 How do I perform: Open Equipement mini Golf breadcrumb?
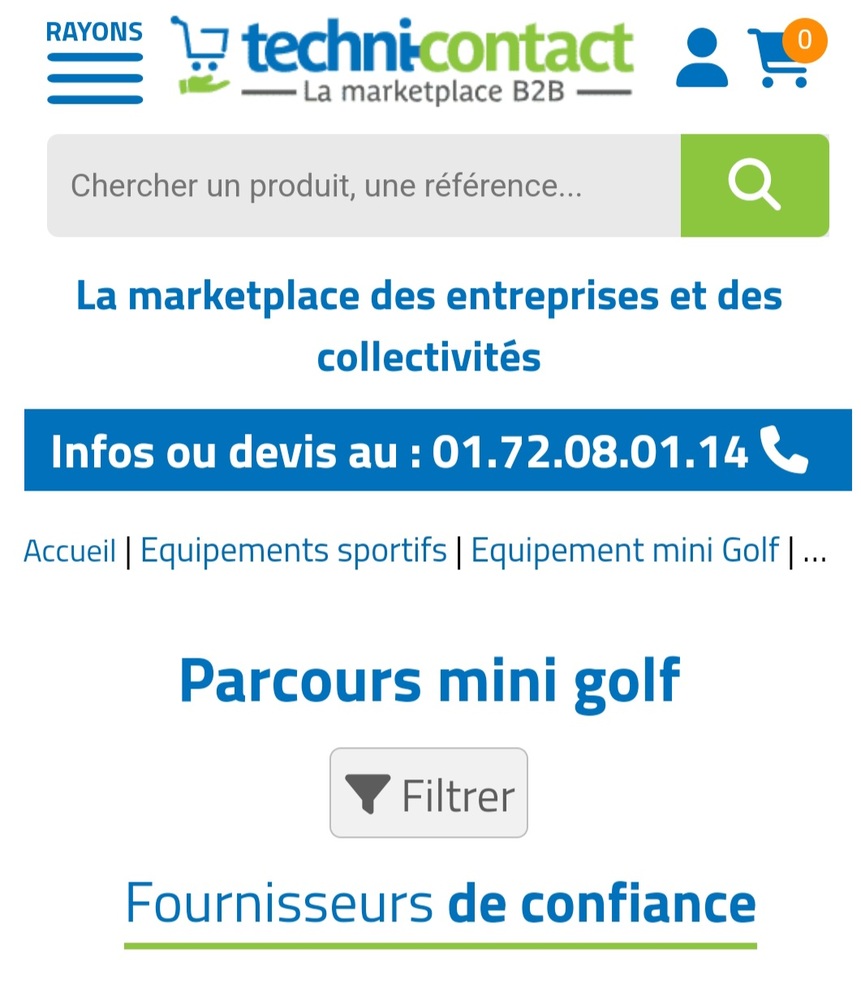[x=624, y=551]
